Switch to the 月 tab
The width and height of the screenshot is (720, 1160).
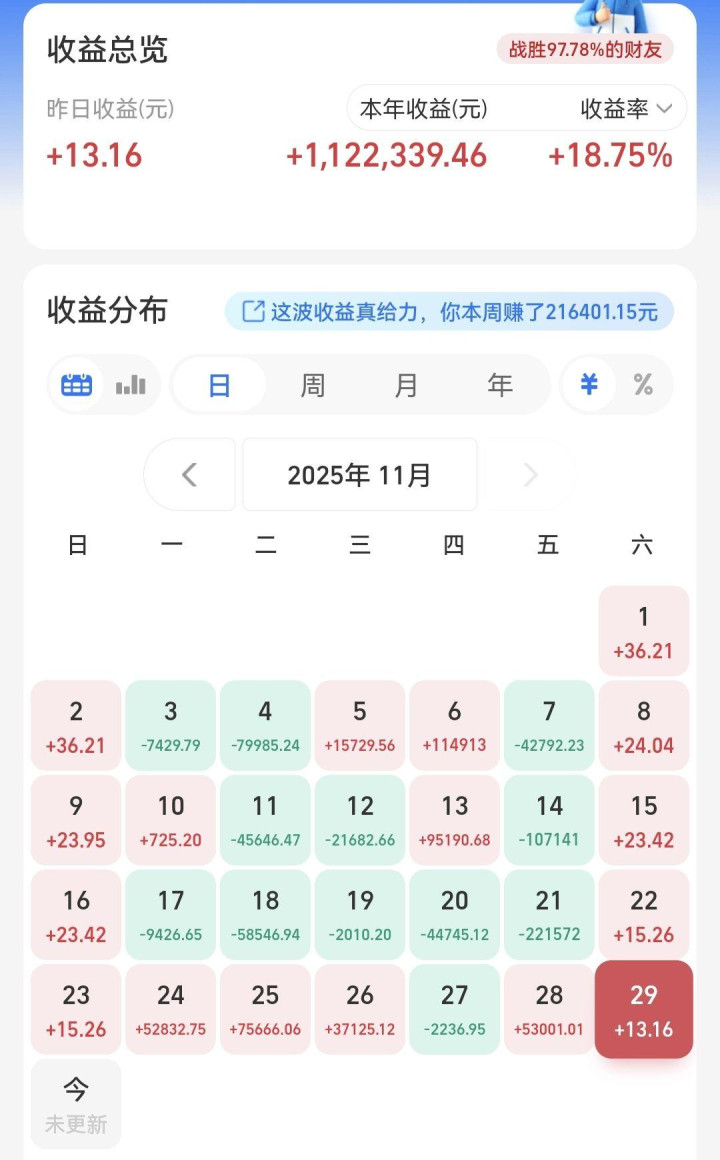pos(406,385)
